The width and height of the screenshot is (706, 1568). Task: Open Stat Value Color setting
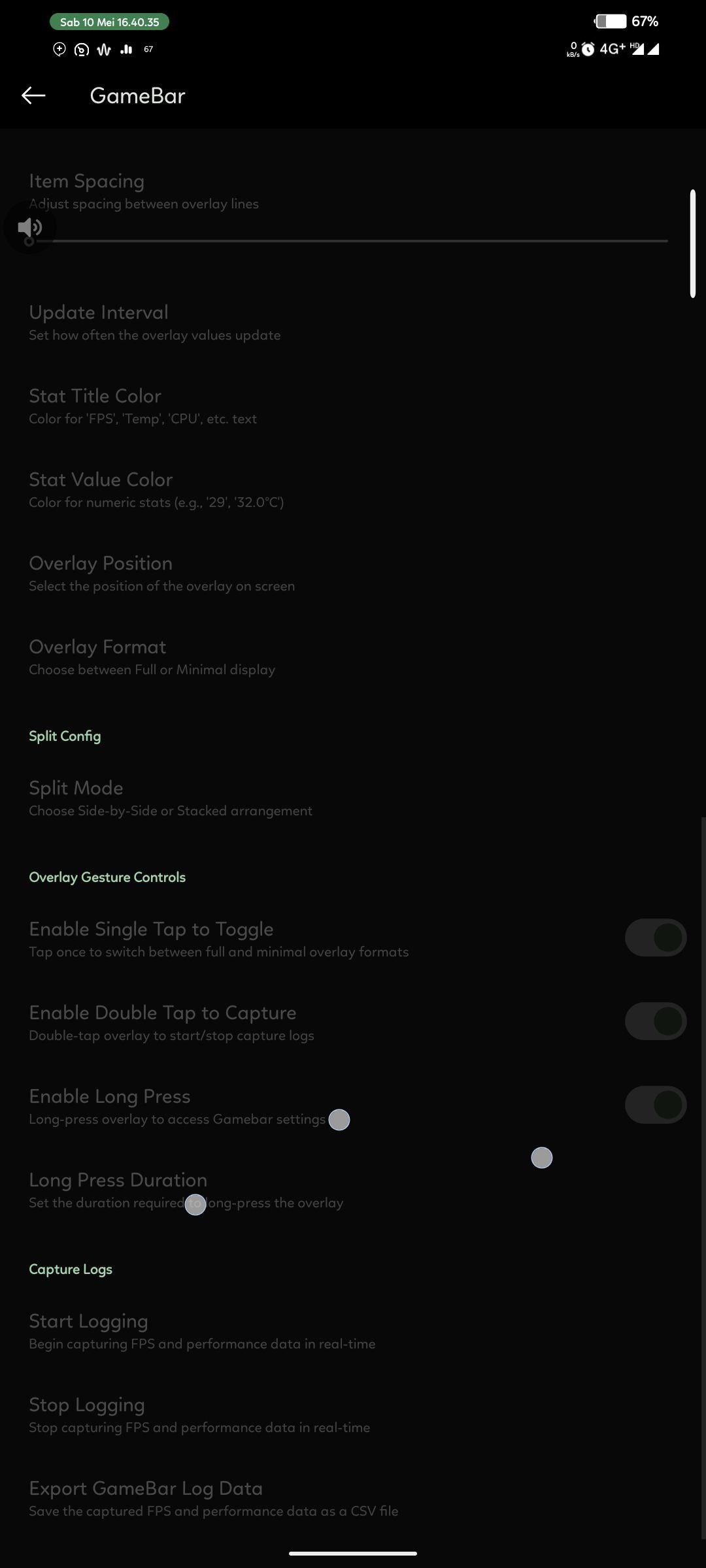(x=353, y=490)
